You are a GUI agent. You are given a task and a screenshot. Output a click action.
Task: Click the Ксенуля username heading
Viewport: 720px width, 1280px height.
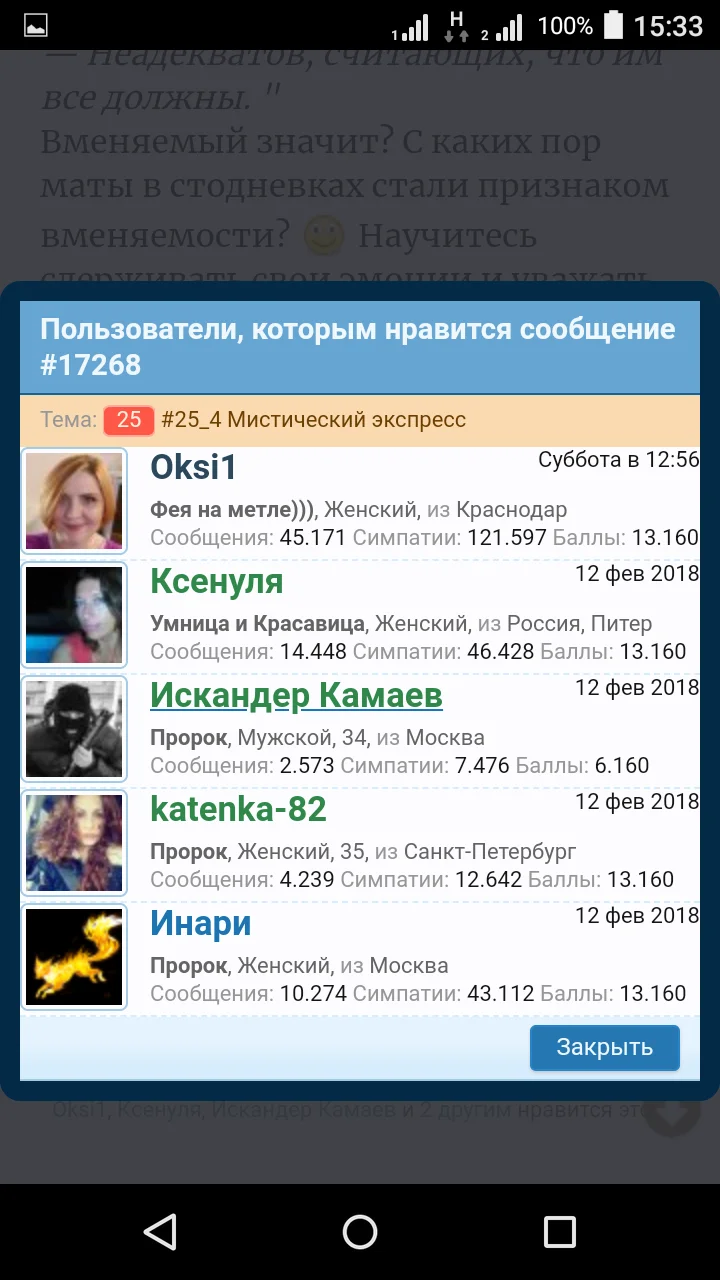coord(216,581)
